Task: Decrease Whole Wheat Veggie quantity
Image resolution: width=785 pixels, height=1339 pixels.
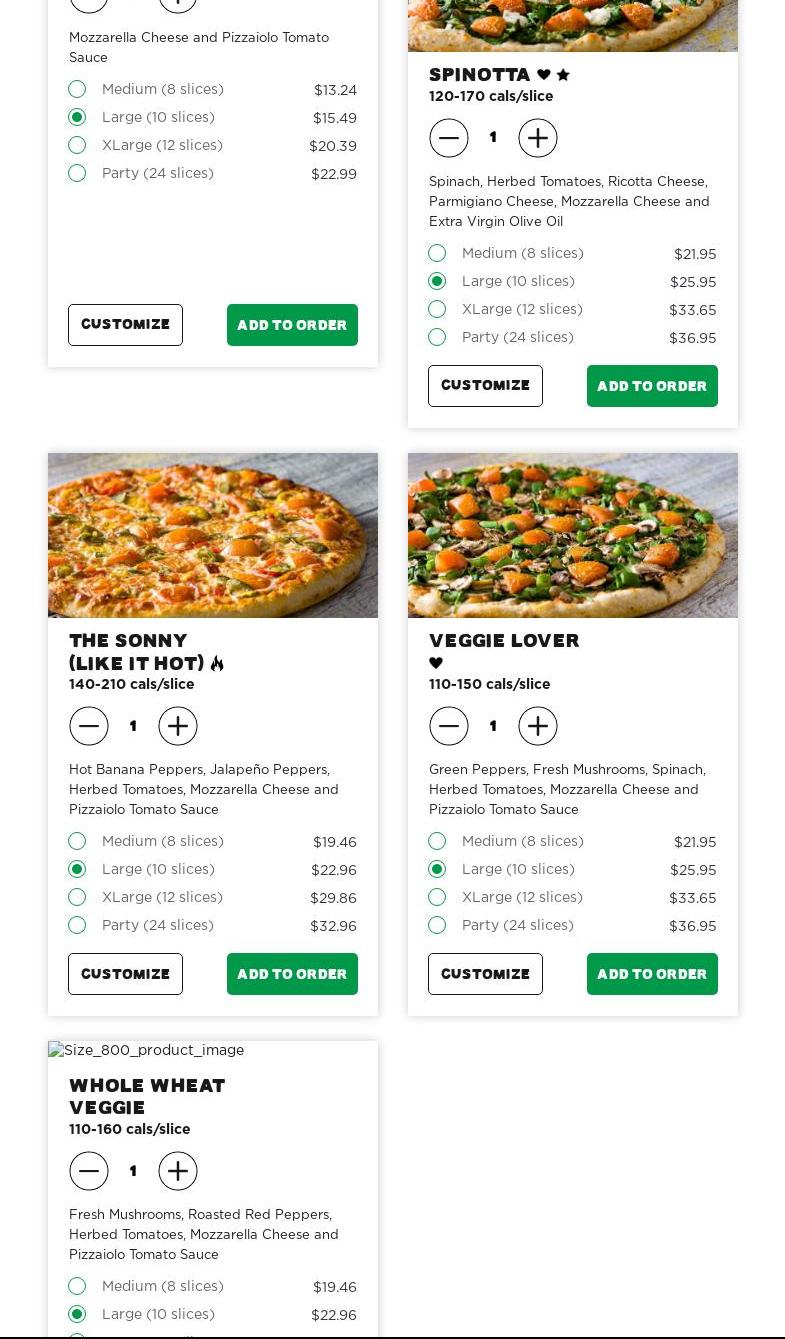Action: point(89,1171)
